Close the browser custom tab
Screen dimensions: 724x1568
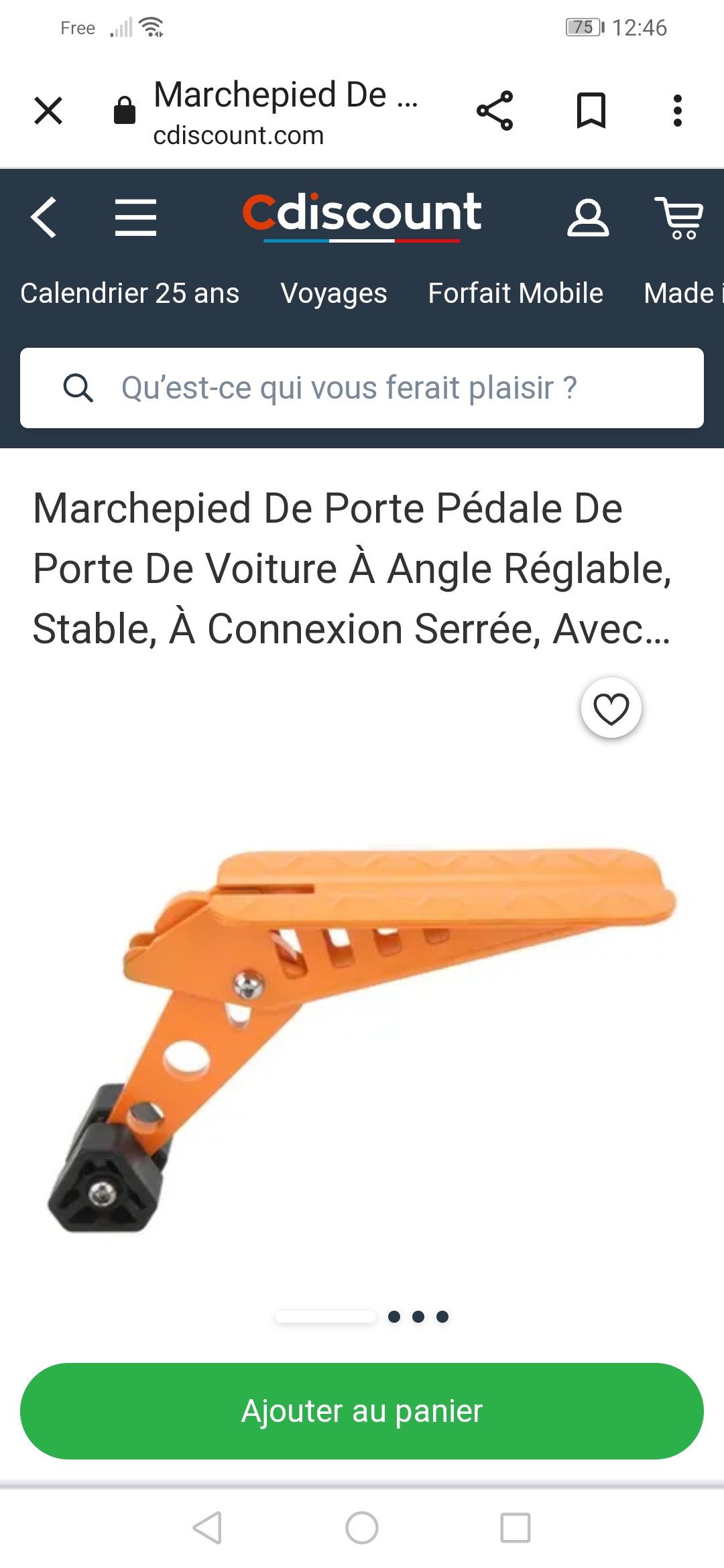click(48, 111)
